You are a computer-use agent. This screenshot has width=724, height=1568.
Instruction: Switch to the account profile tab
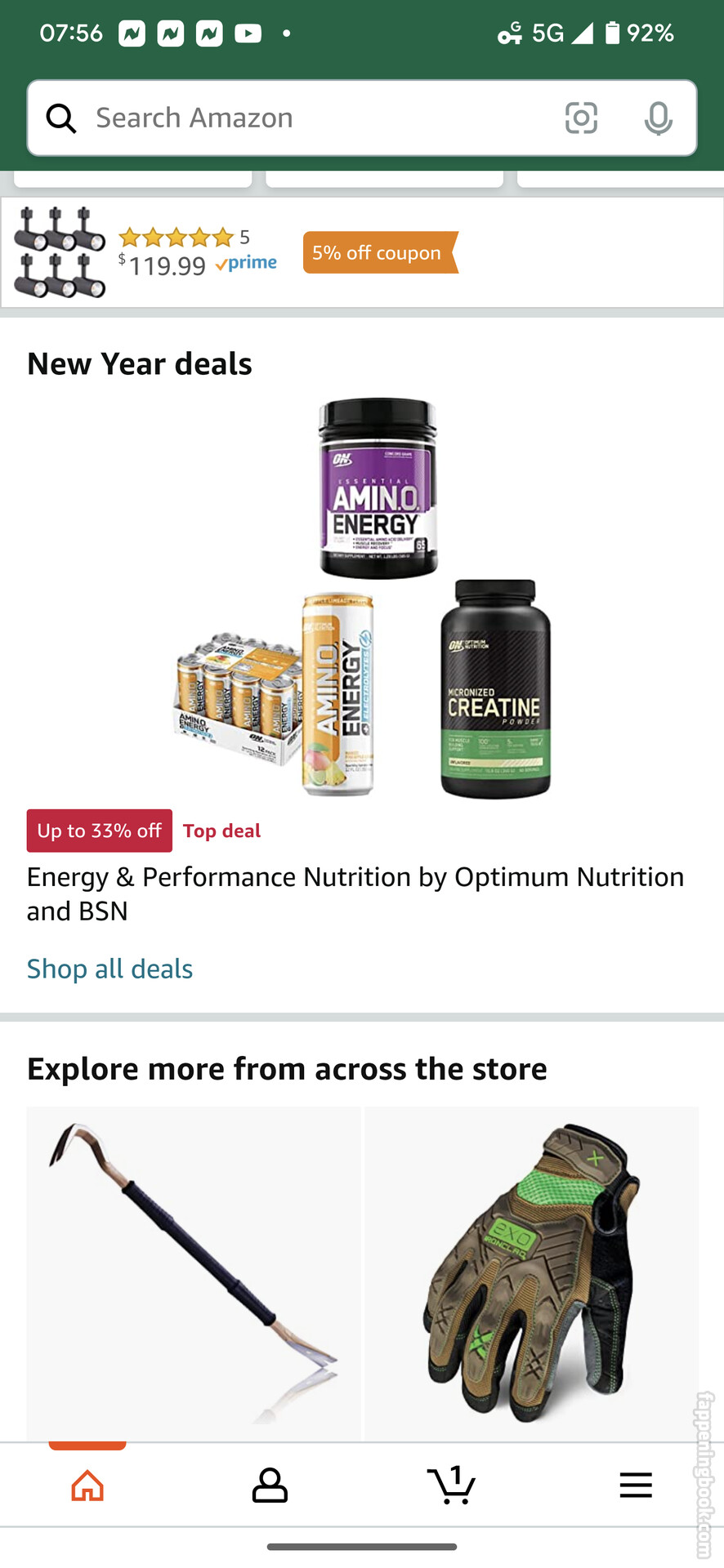pyautogui.click(x=270, y=1486)
